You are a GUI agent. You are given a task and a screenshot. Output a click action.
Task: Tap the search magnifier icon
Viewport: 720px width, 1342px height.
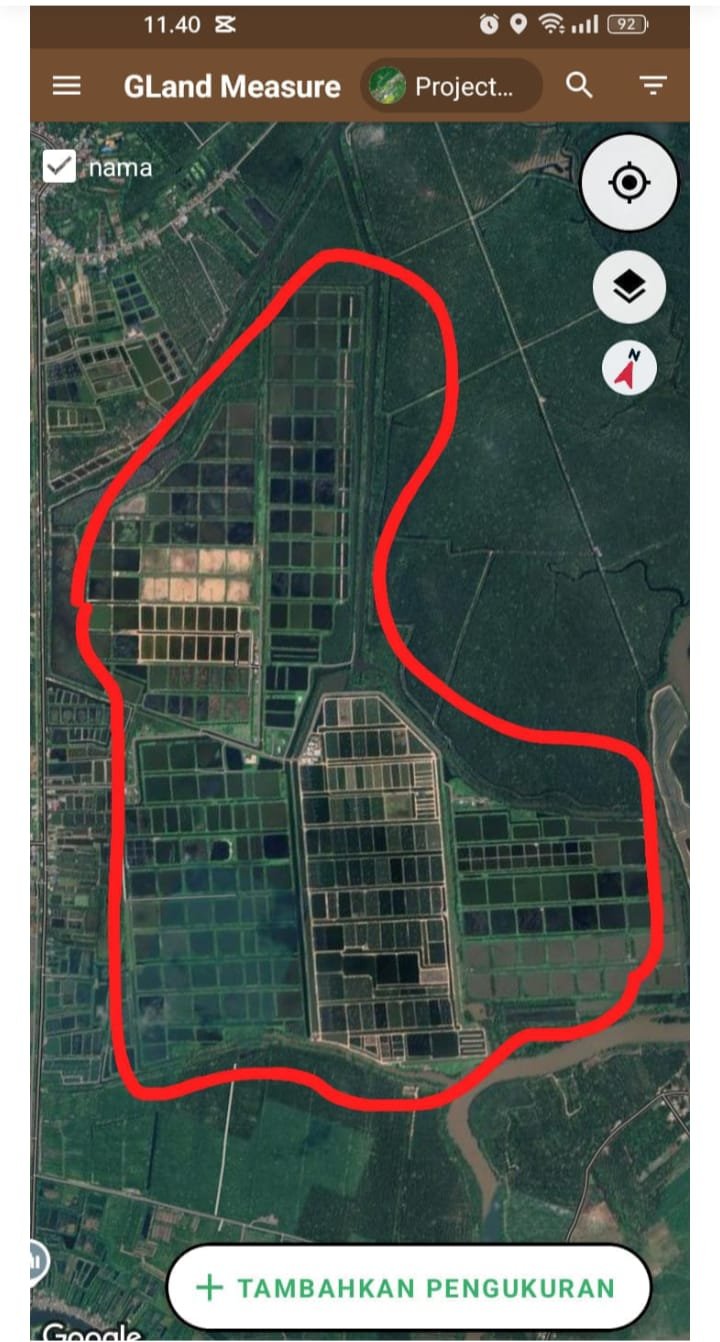click(579, 86)
